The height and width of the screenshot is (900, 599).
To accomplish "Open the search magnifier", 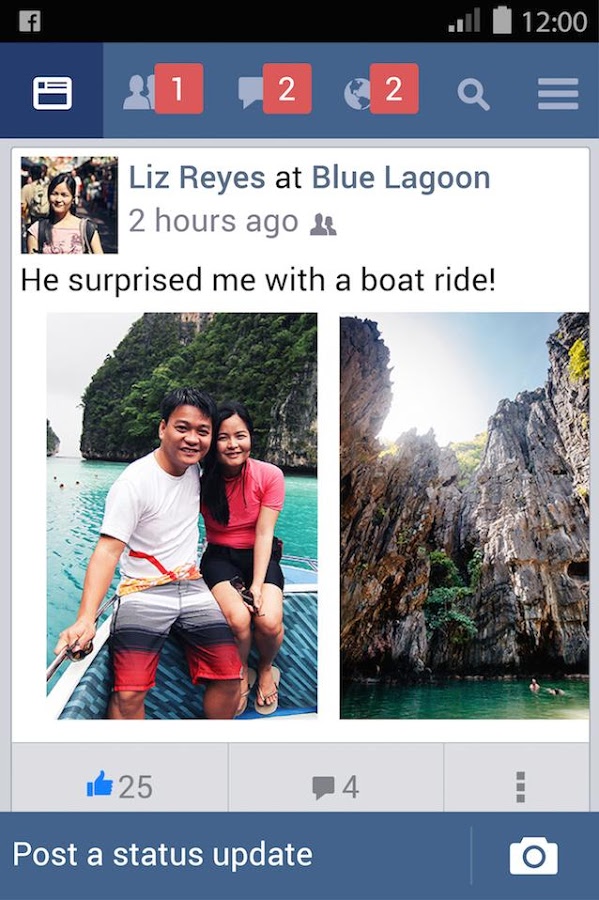I will pos(473,94).
